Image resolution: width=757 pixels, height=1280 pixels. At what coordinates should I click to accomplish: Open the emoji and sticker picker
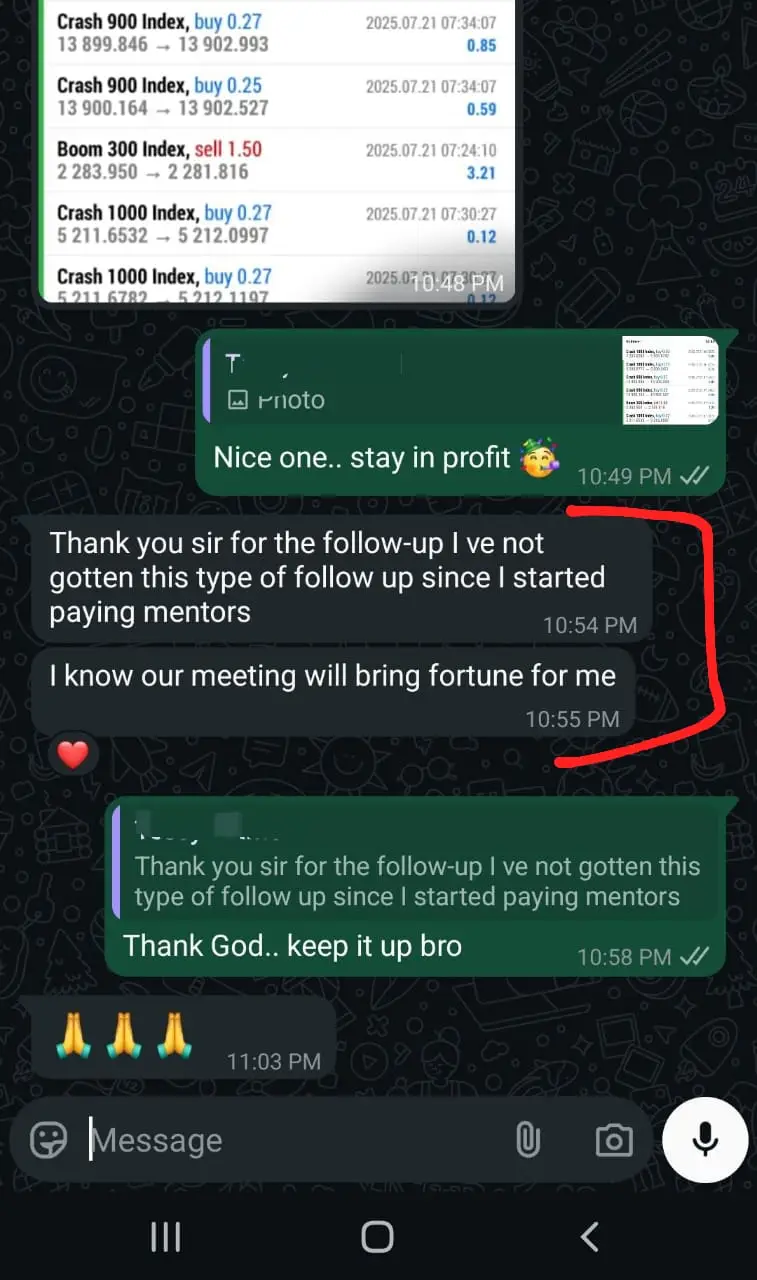49,1140
